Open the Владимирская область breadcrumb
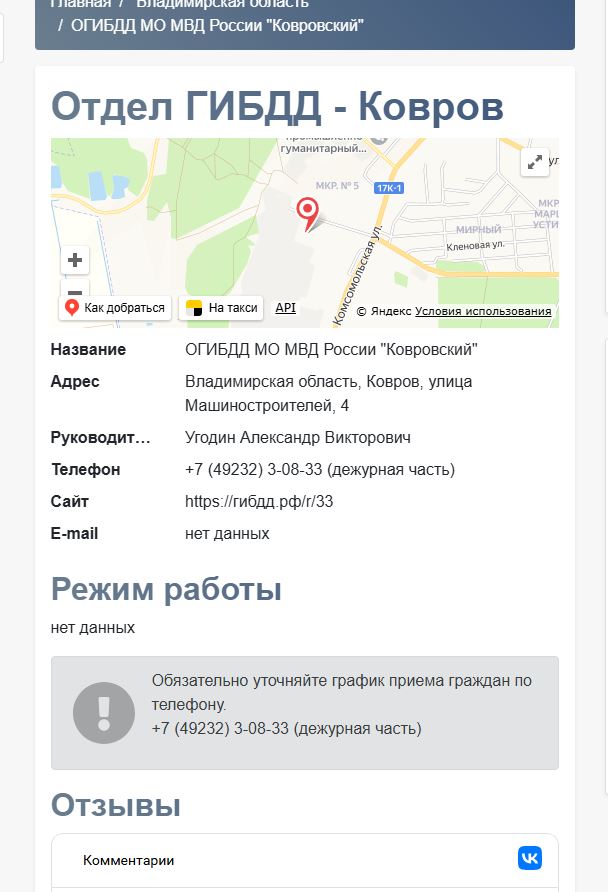Image resolution: width=608 pixels, height=892 pixels. [x=222, y=4]
